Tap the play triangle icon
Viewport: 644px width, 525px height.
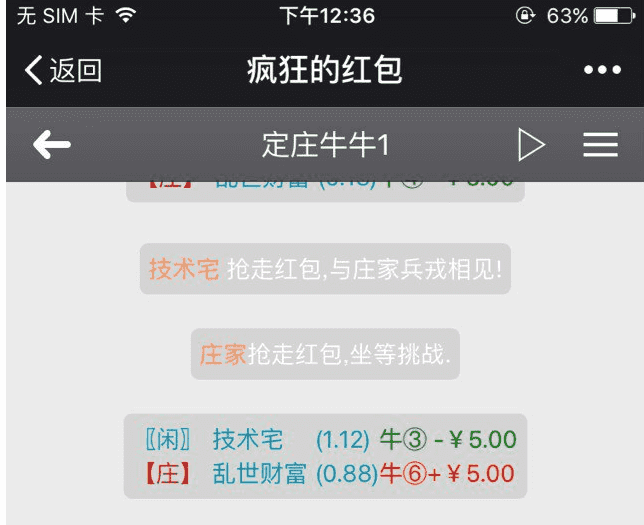tap(531, 145)
